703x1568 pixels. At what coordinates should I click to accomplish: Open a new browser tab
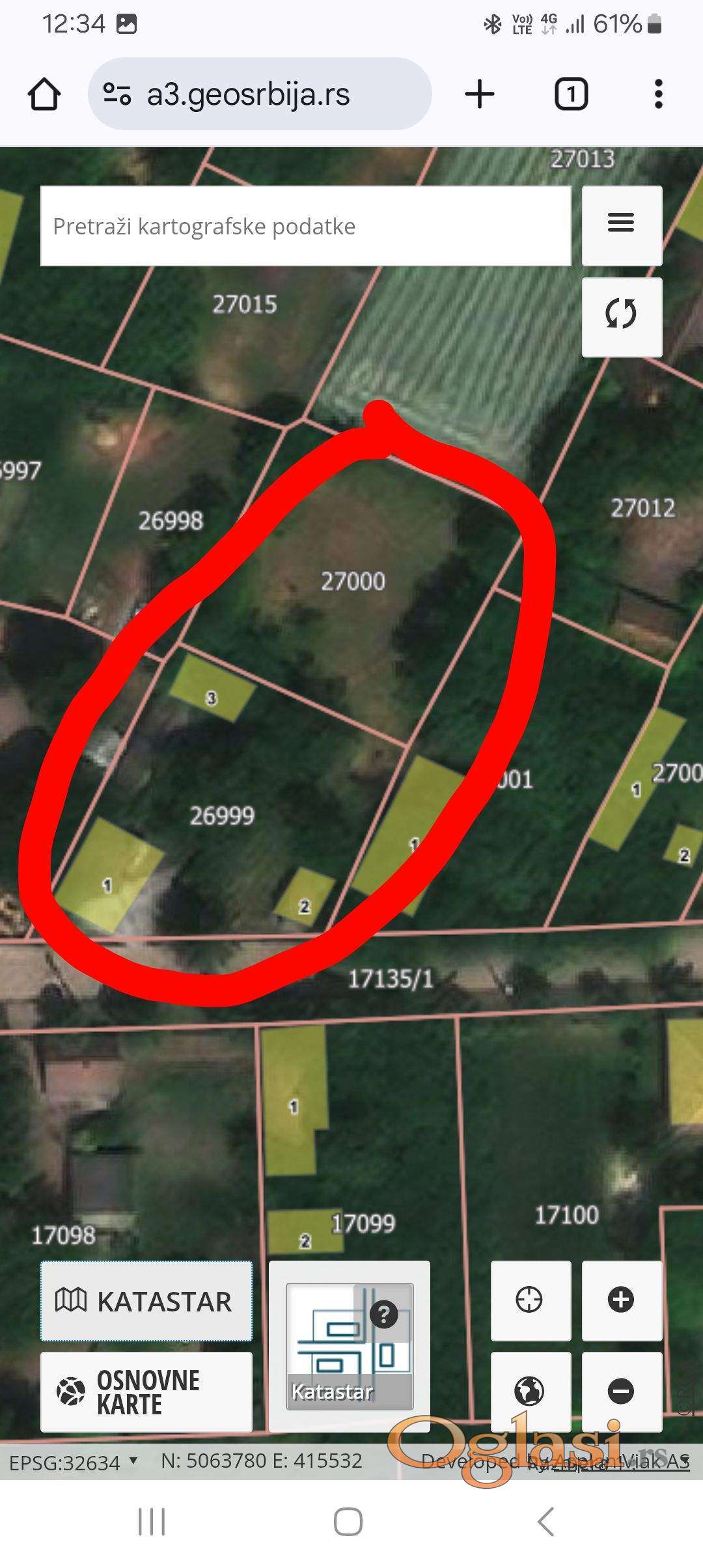(480, 94)
